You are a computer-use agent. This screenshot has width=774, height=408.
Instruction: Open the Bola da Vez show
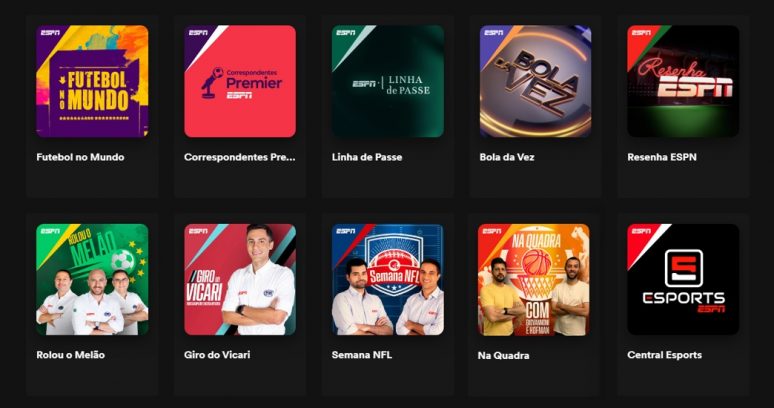click(x=535, y=81)
